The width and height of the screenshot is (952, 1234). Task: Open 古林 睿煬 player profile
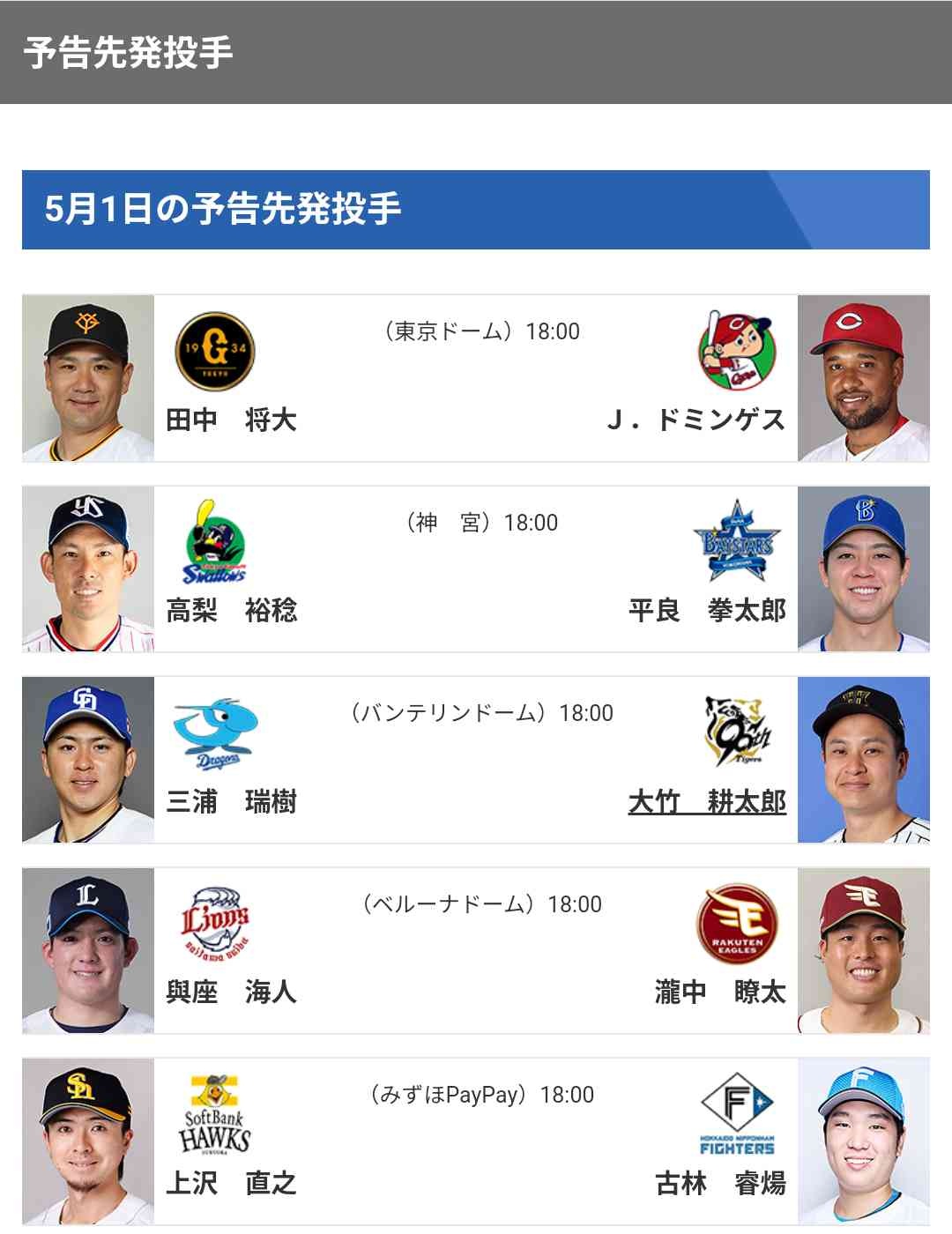point(719,1183)
